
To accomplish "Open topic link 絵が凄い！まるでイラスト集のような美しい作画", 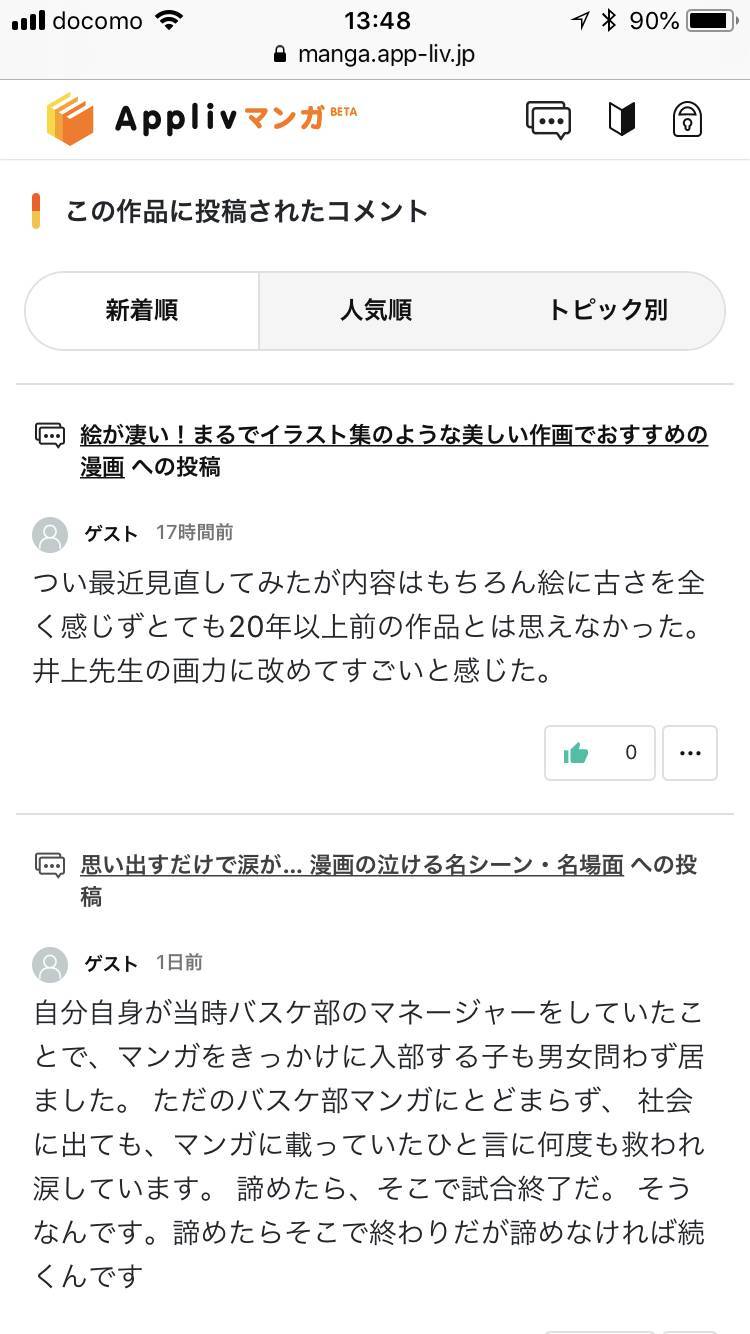I will (x=394, y=450).
